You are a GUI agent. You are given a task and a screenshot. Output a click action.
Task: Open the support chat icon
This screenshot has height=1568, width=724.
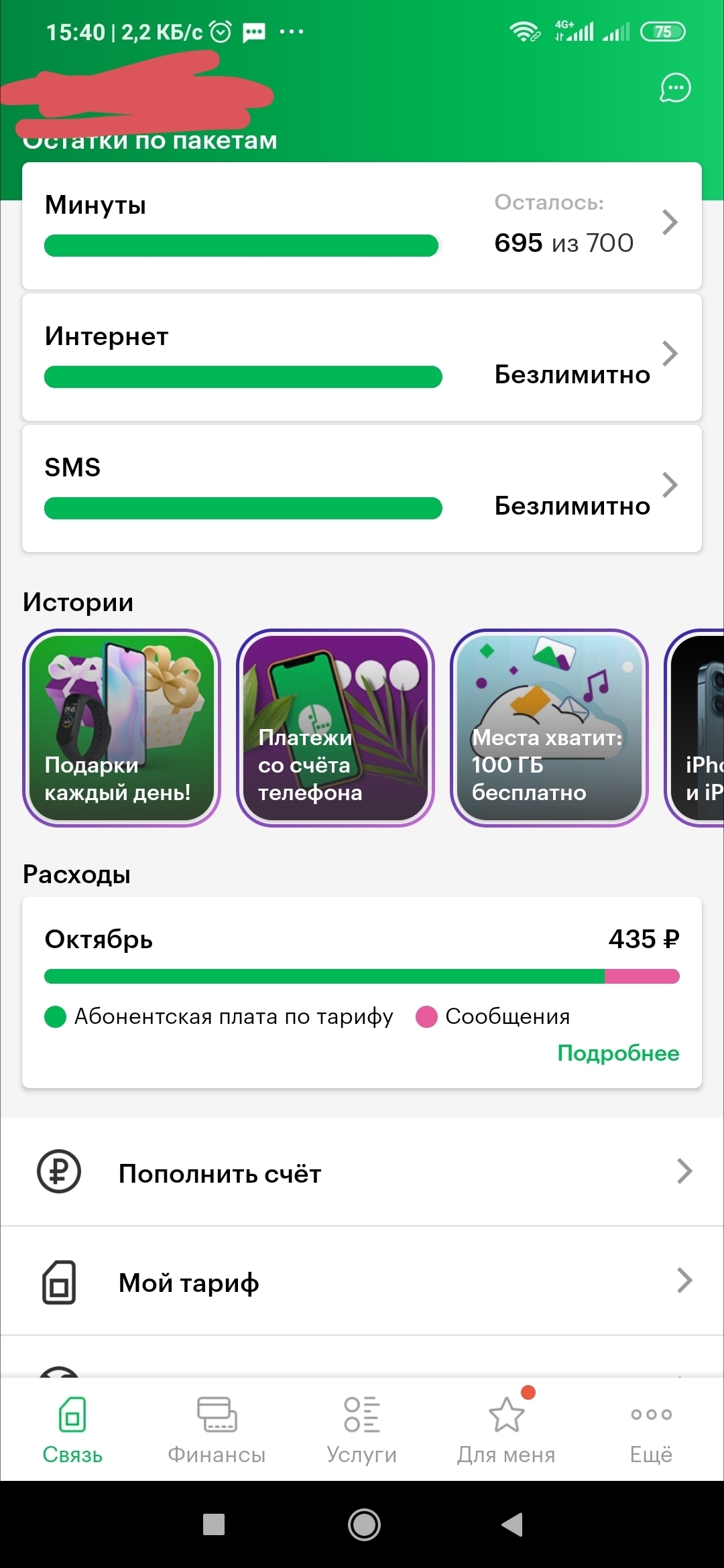coord(675,88)
